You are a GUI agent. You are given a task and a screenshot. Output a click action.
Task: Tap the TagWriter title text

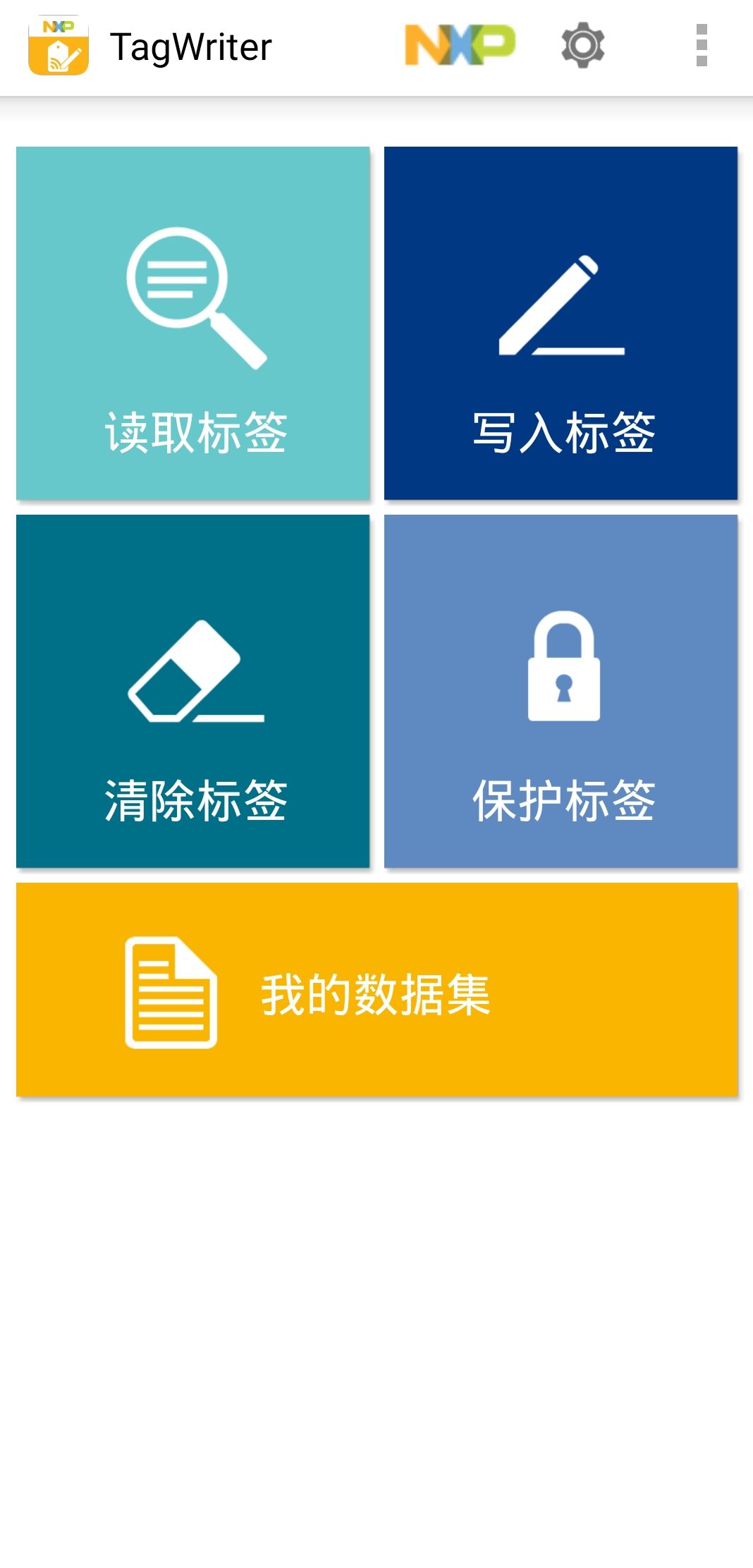pyautogui.click(x=191, y=48)
